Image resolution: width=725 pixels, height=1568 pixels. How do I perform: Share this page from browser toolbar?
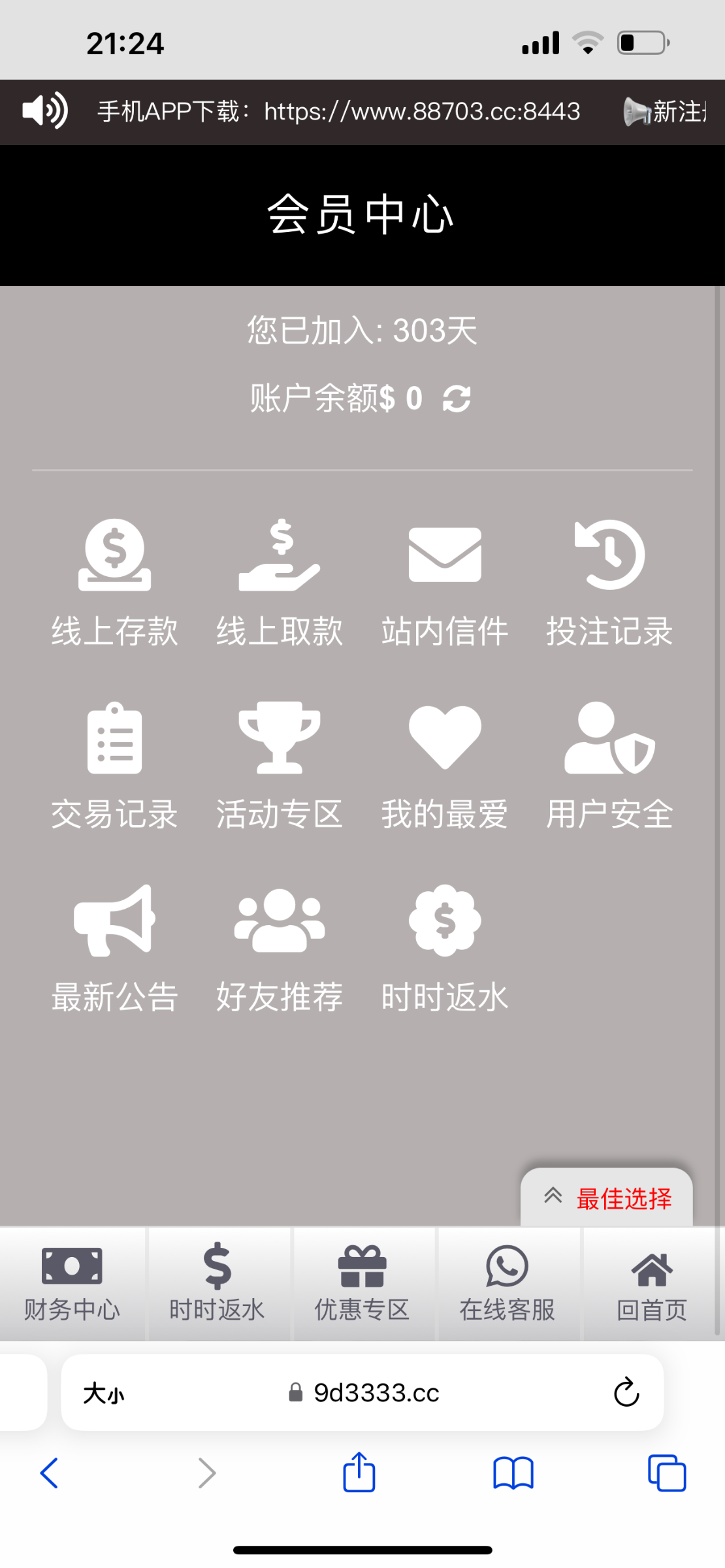(x=359, y=1473)
